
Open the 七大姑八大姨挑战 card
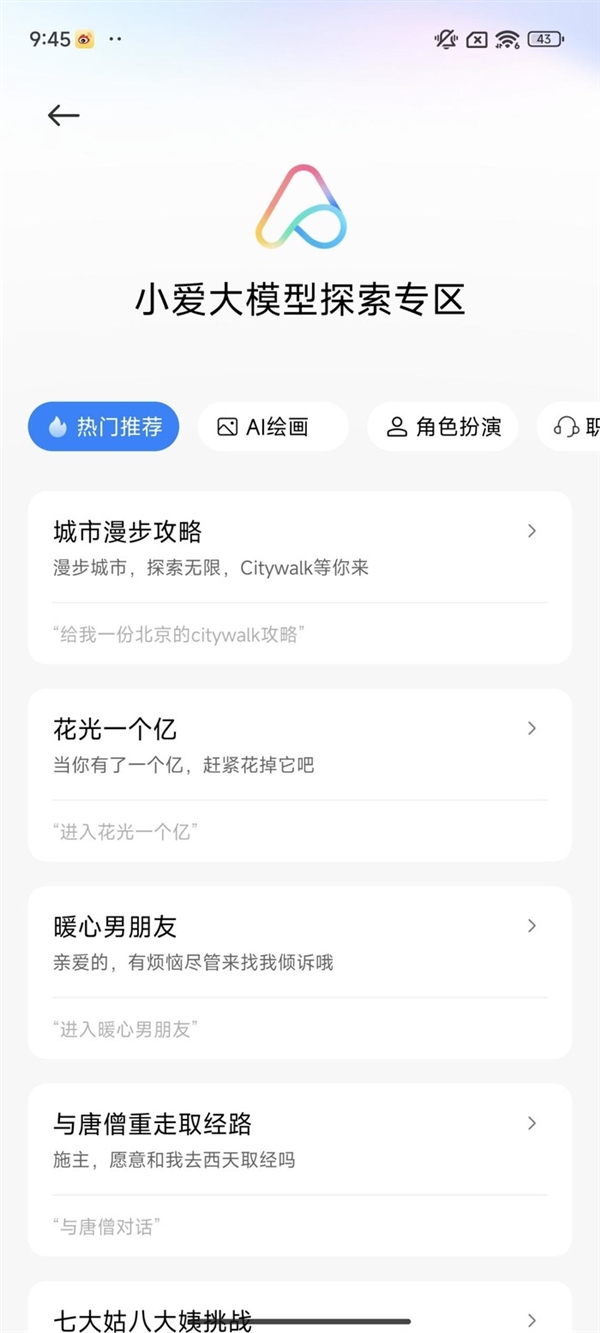(x=299, y=1315)
